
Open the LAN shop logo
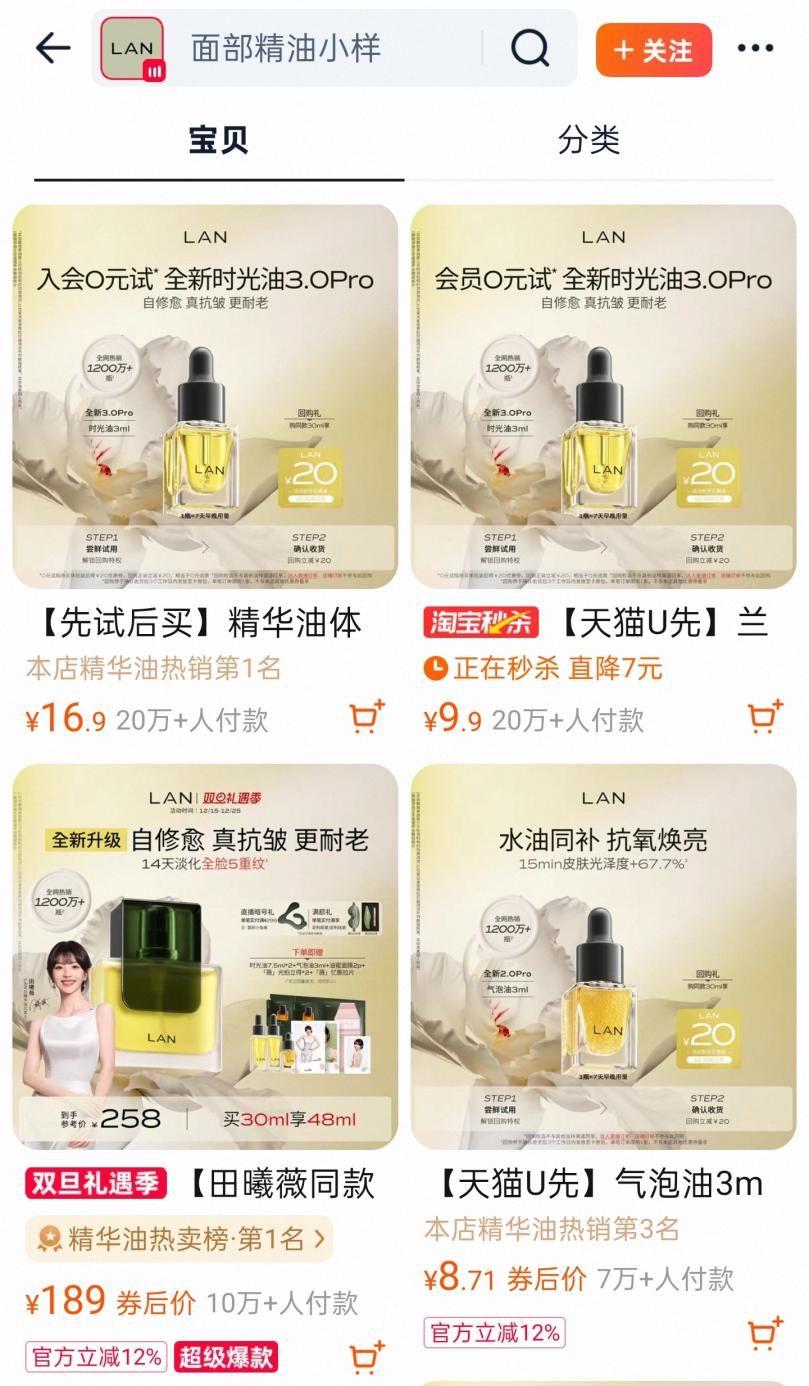pos(132,48)
